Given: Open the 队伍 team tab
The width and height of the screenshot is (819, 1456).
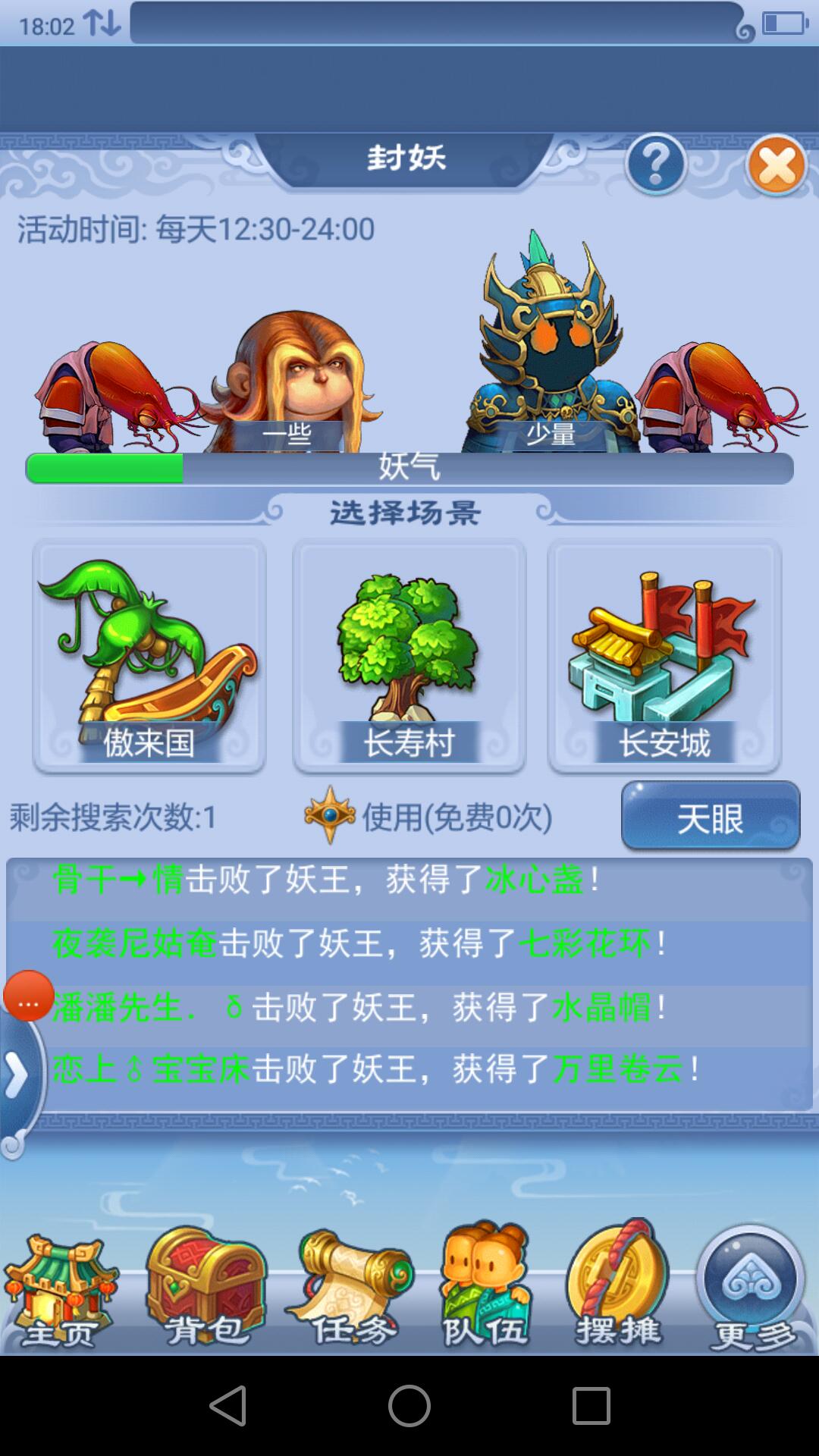Looking at the screenshot, I should tap(485, 1291).
